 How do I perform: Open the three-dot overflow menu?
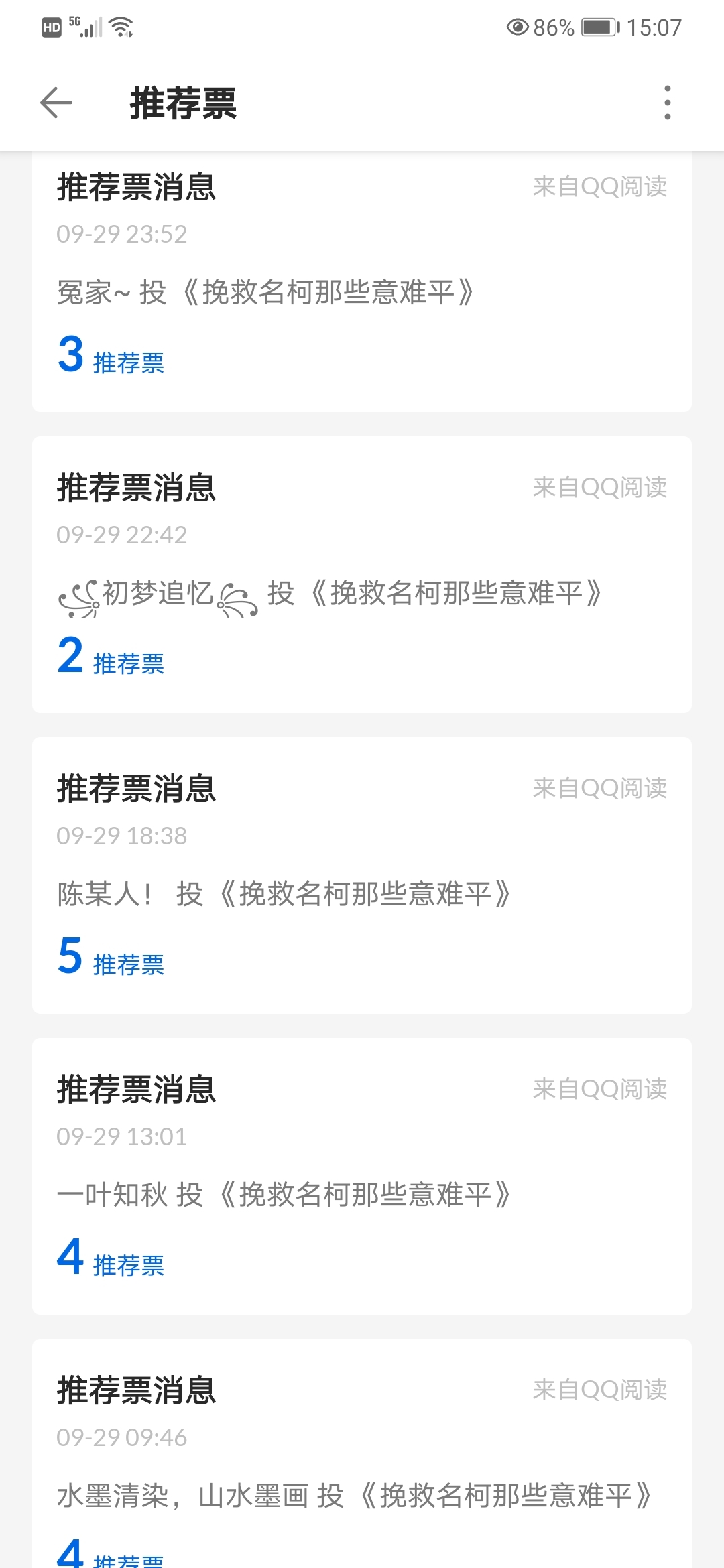click(x=666, y=103)
